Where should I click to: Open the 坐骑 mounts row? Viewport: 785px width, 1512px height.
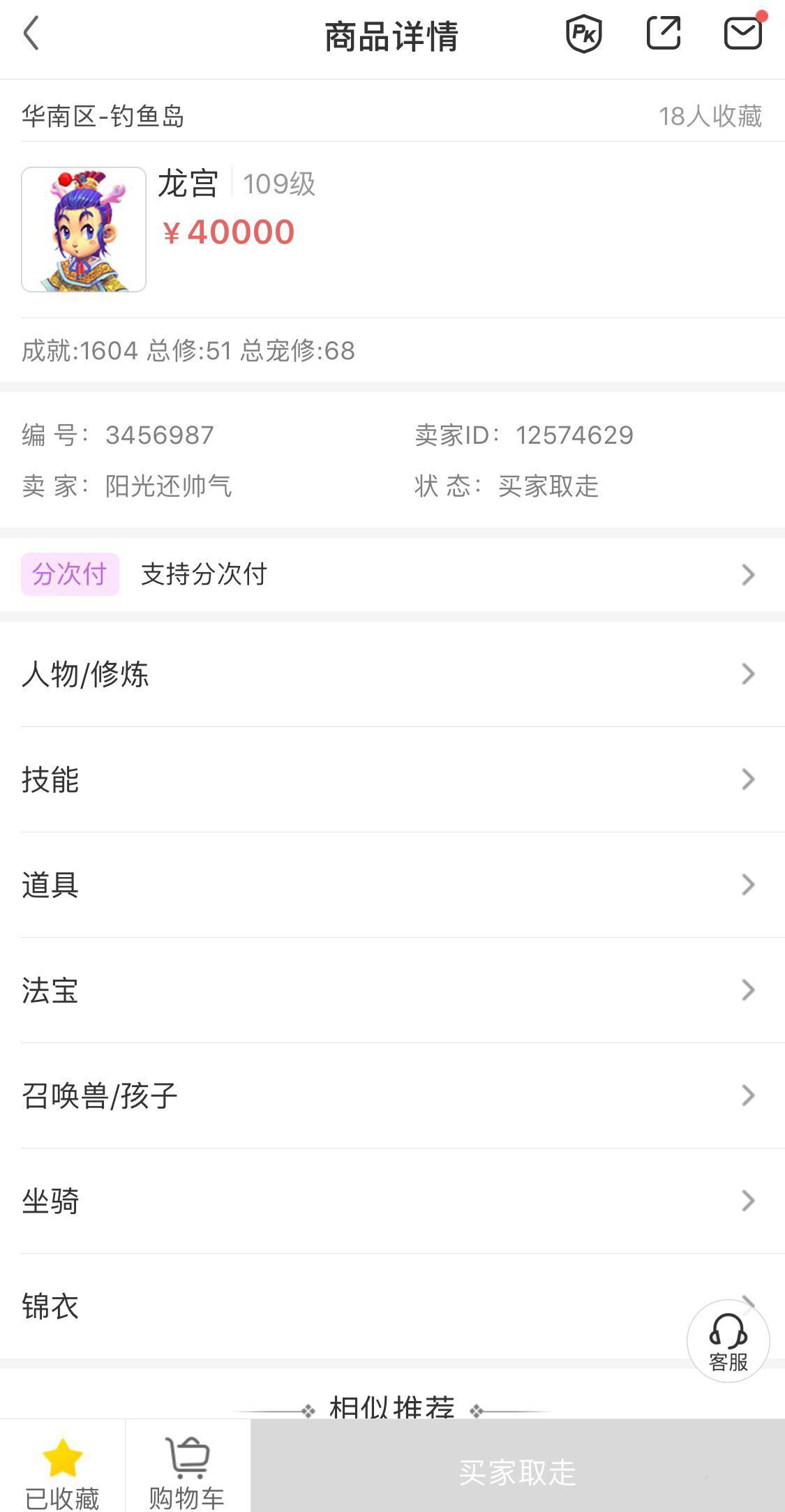pos(392,1201)
